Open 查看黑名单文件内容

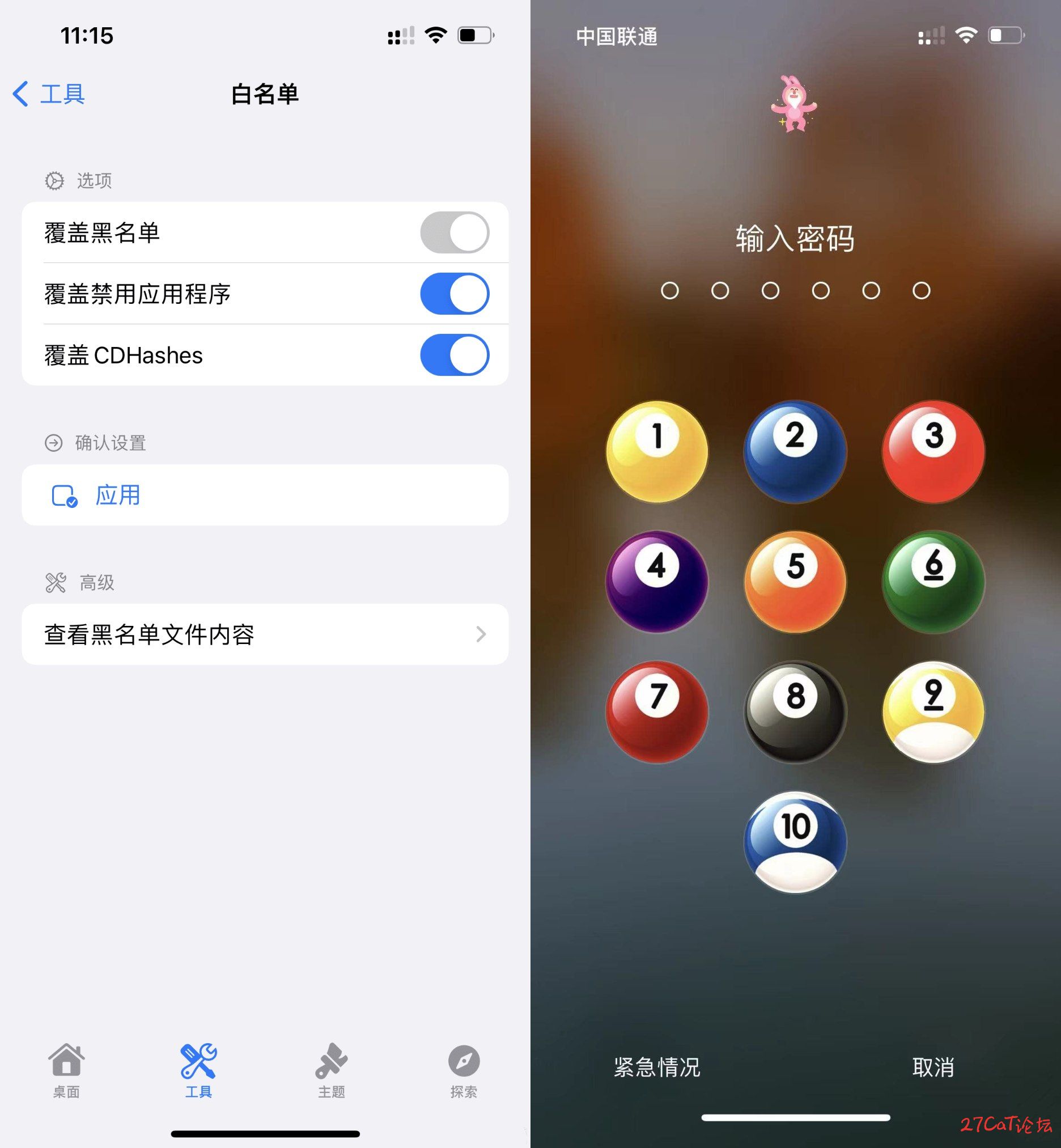265,634
